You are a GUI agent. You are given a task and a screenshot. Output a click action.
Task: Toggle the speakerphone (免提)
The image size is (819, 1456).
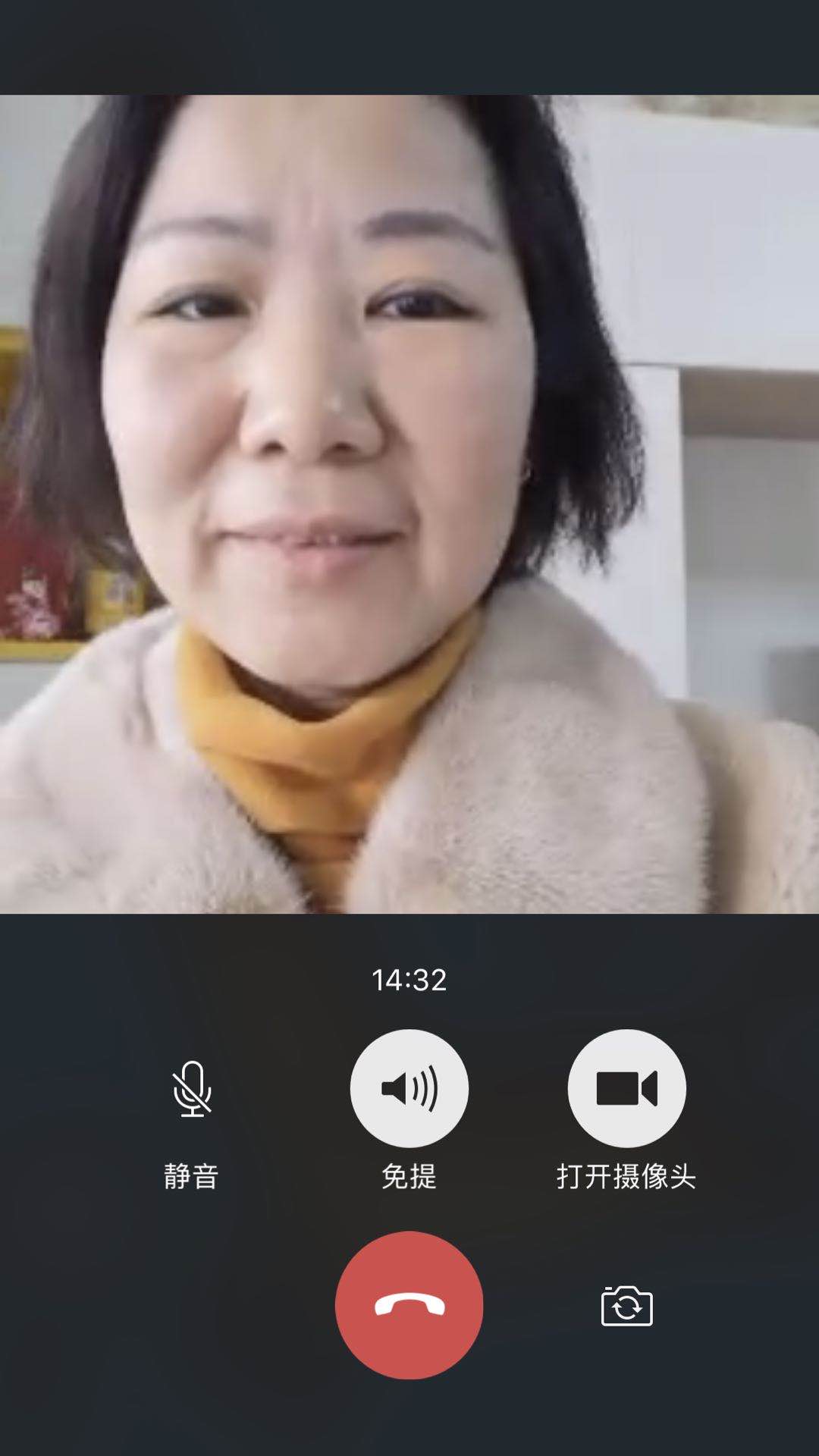pyautogui.click(x=409, y=1088)
